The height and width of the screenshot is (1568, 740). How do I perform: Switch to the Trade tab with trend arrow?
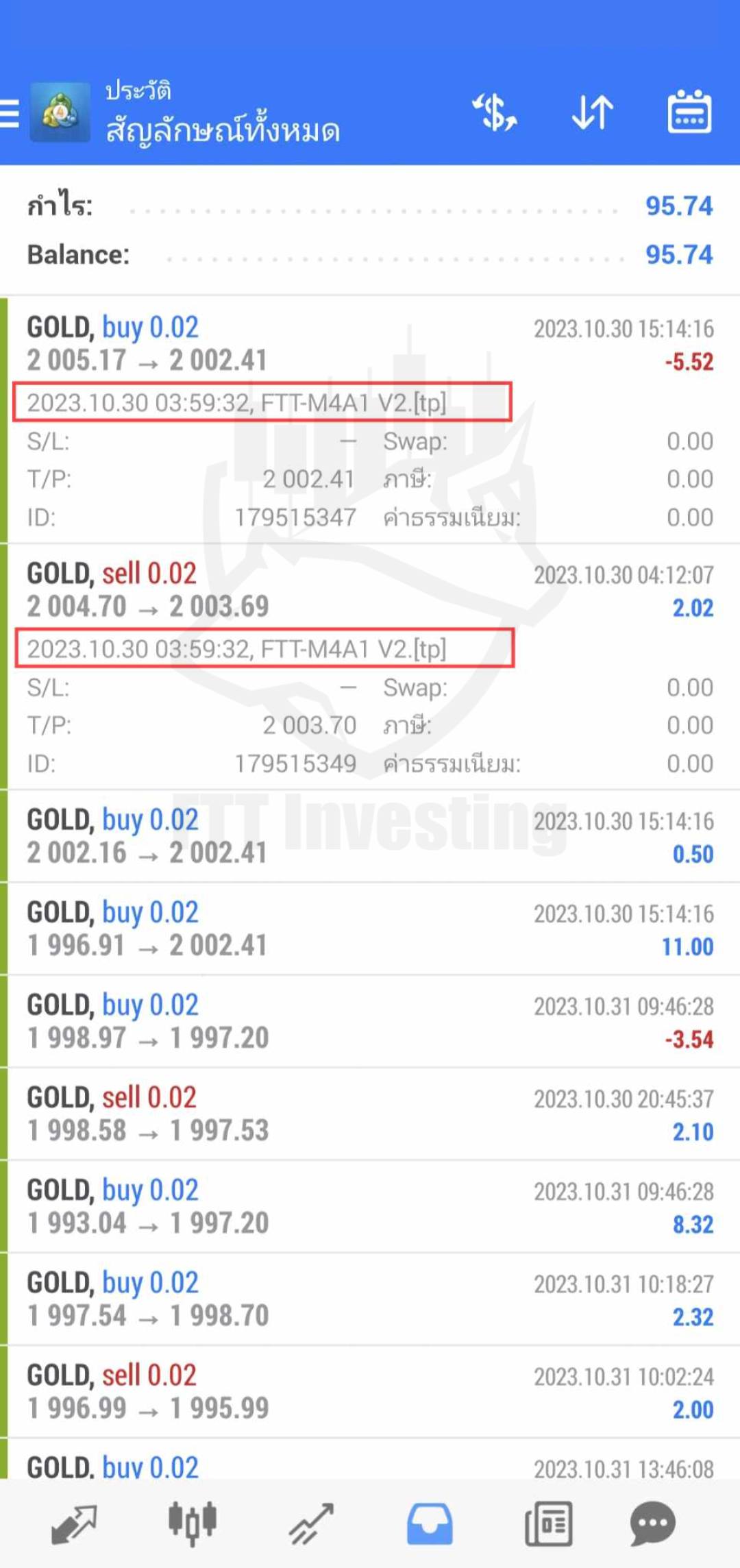pyautogui.click(x=311, y=1524)
